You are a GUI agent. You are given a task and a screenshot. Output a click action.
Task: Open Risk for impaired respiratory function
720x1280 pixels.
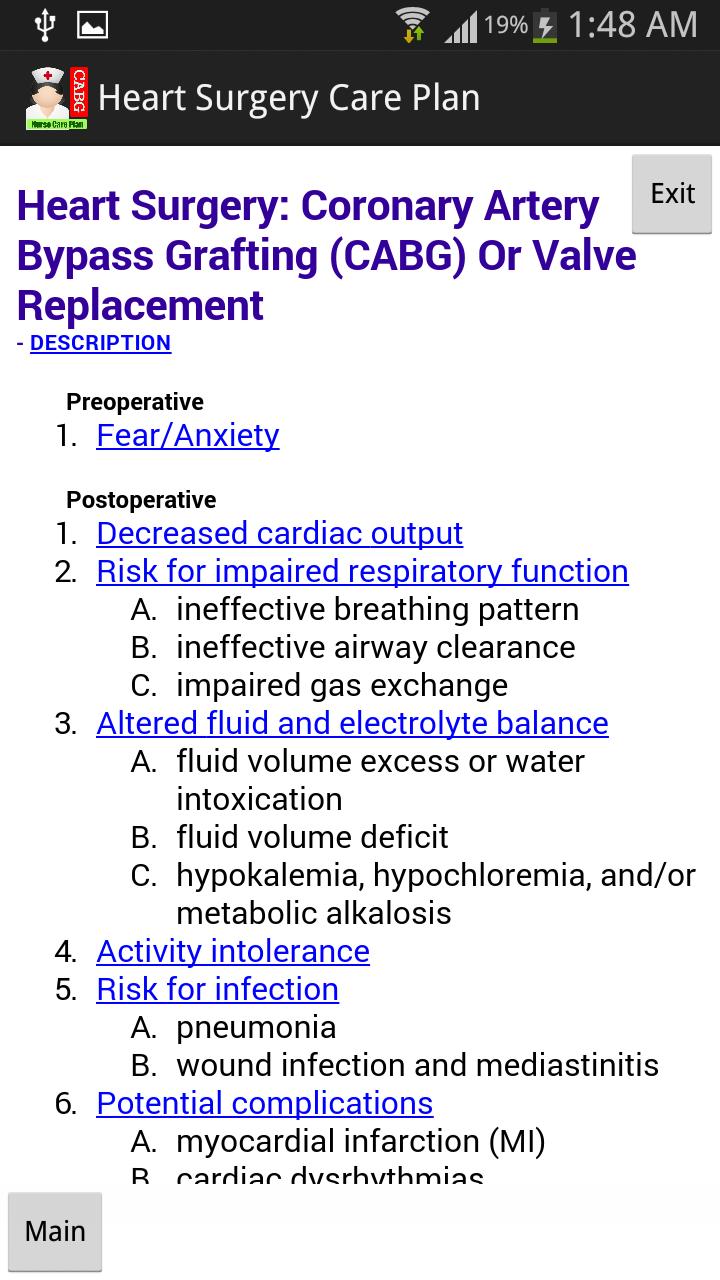[x=362, y=571]
